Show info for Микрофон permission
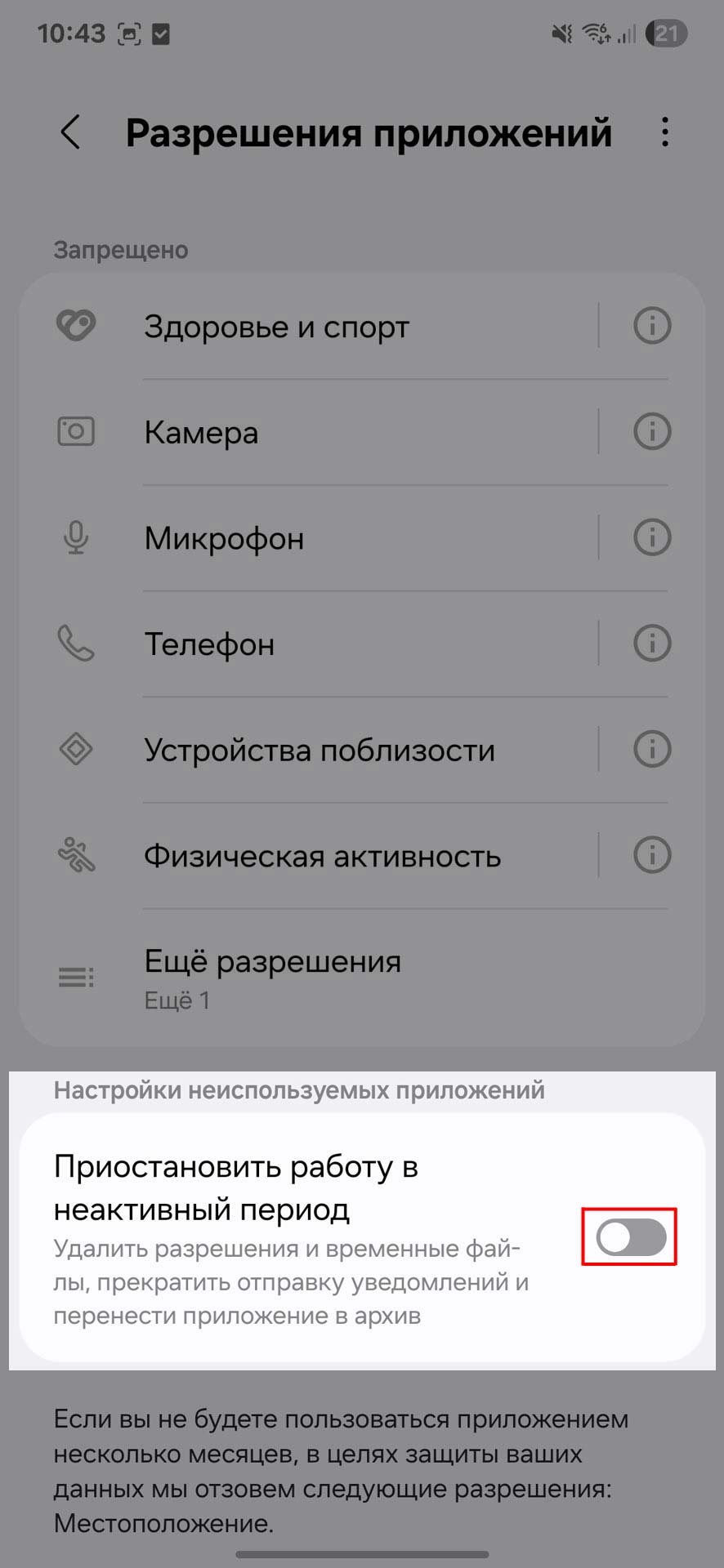Viewport: 724px width, 1568px height. (x=652, y=537)
